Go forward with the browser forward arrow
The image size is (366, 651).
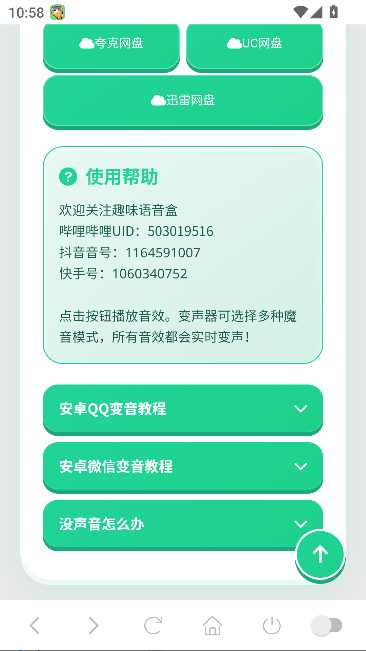point(94,625)
